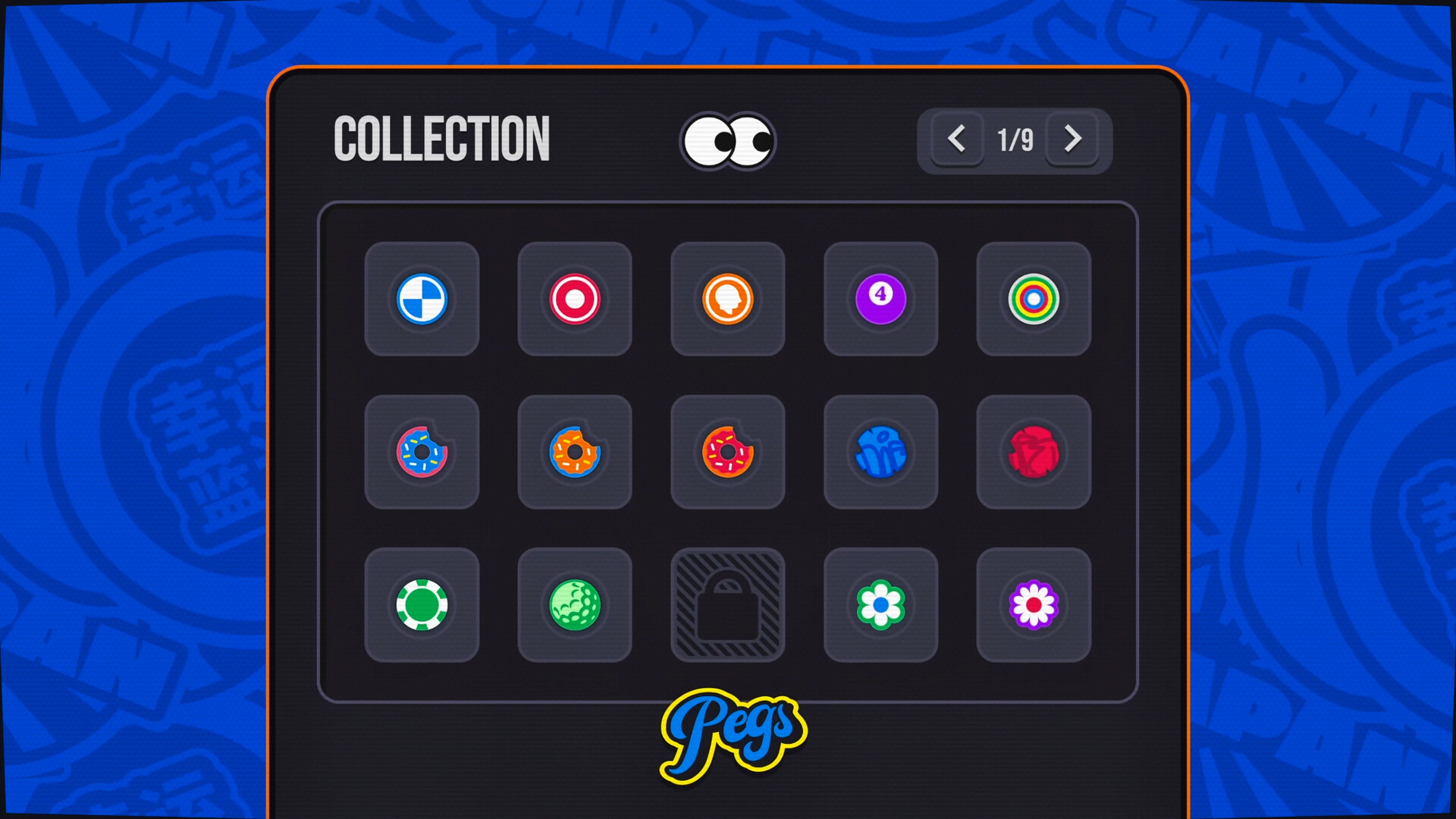Select the red bullseye peg
The image size is (1456, 819).
[575, 299]
